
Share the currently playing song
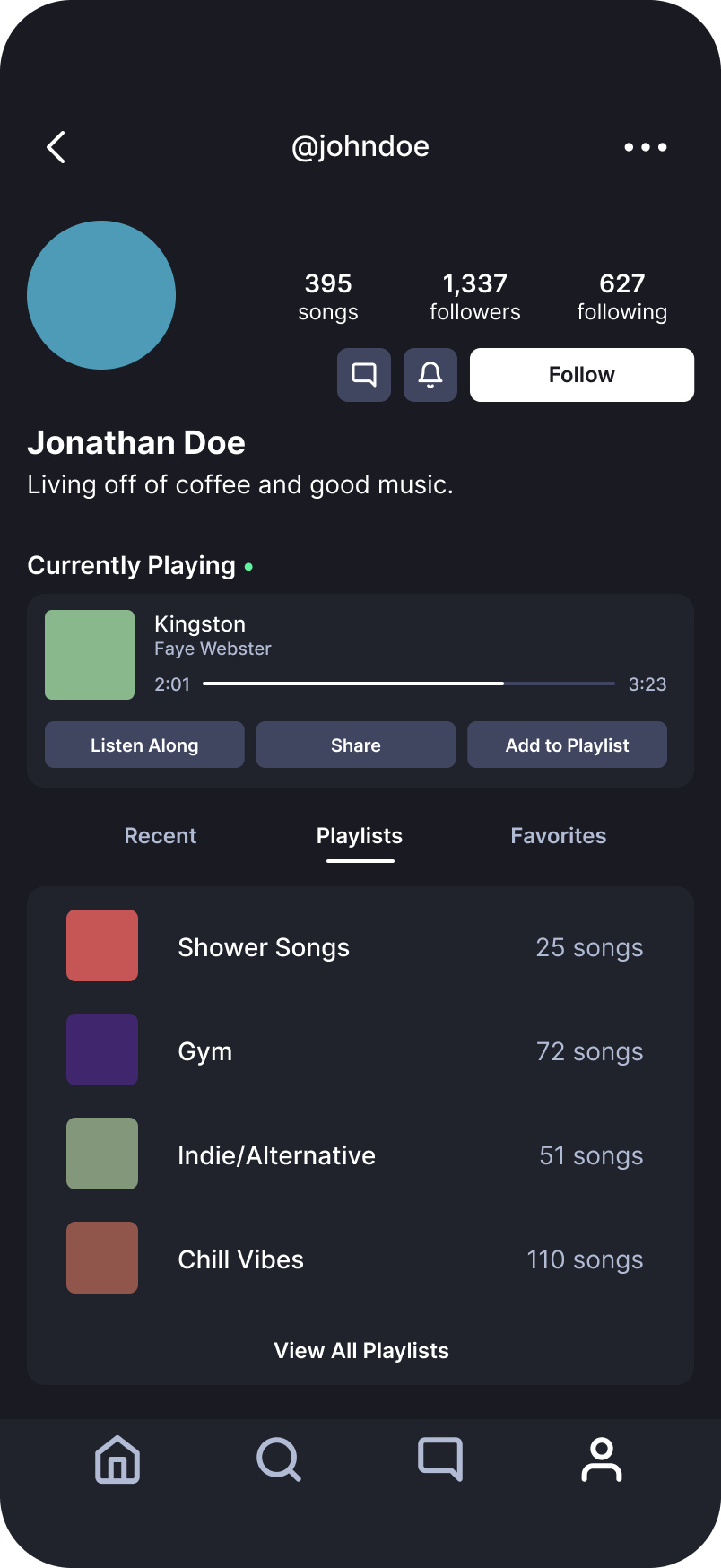(x=355, y=745)
